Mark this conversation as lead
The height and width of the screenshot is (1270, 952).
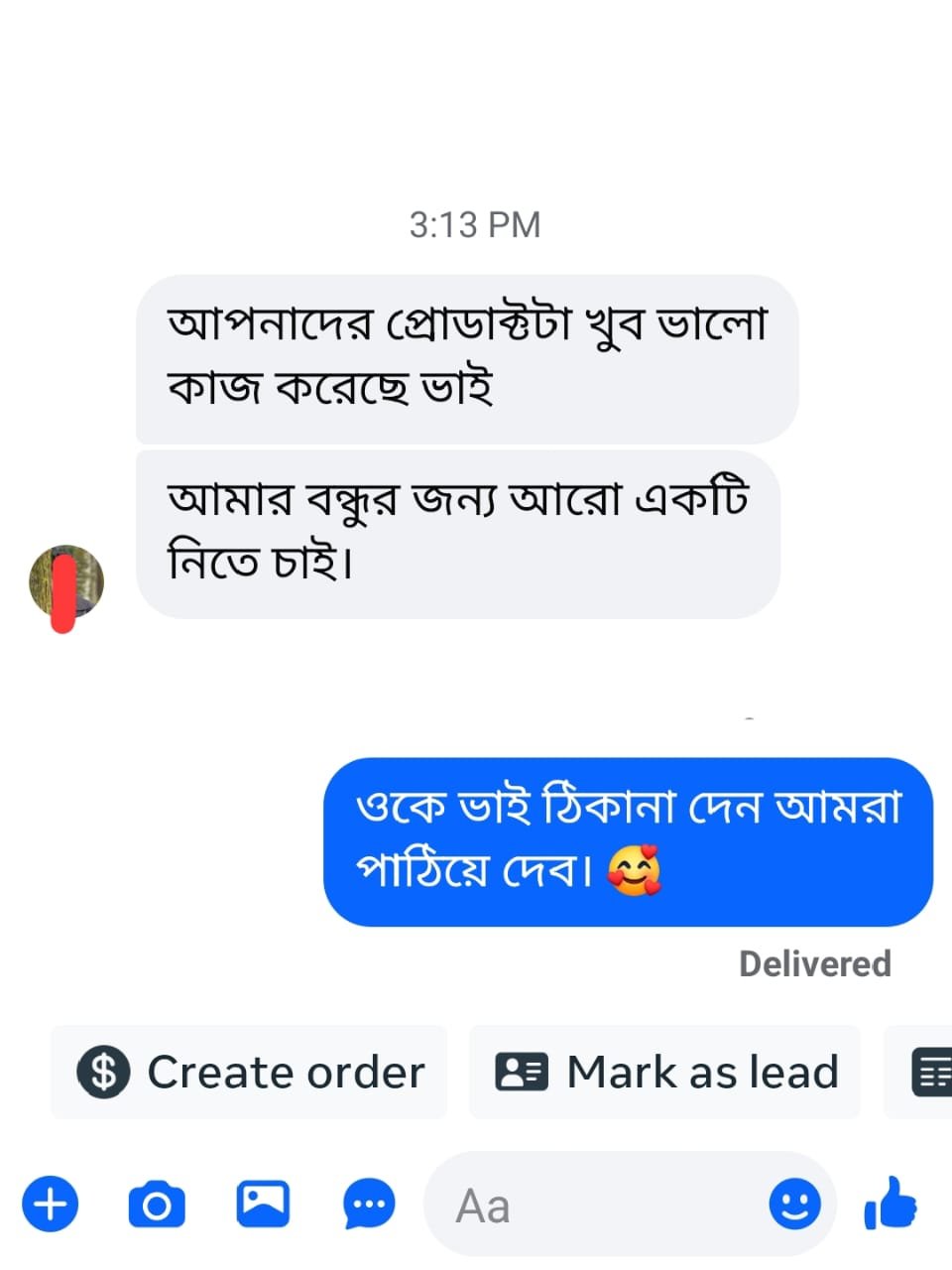click(665, 1073)
